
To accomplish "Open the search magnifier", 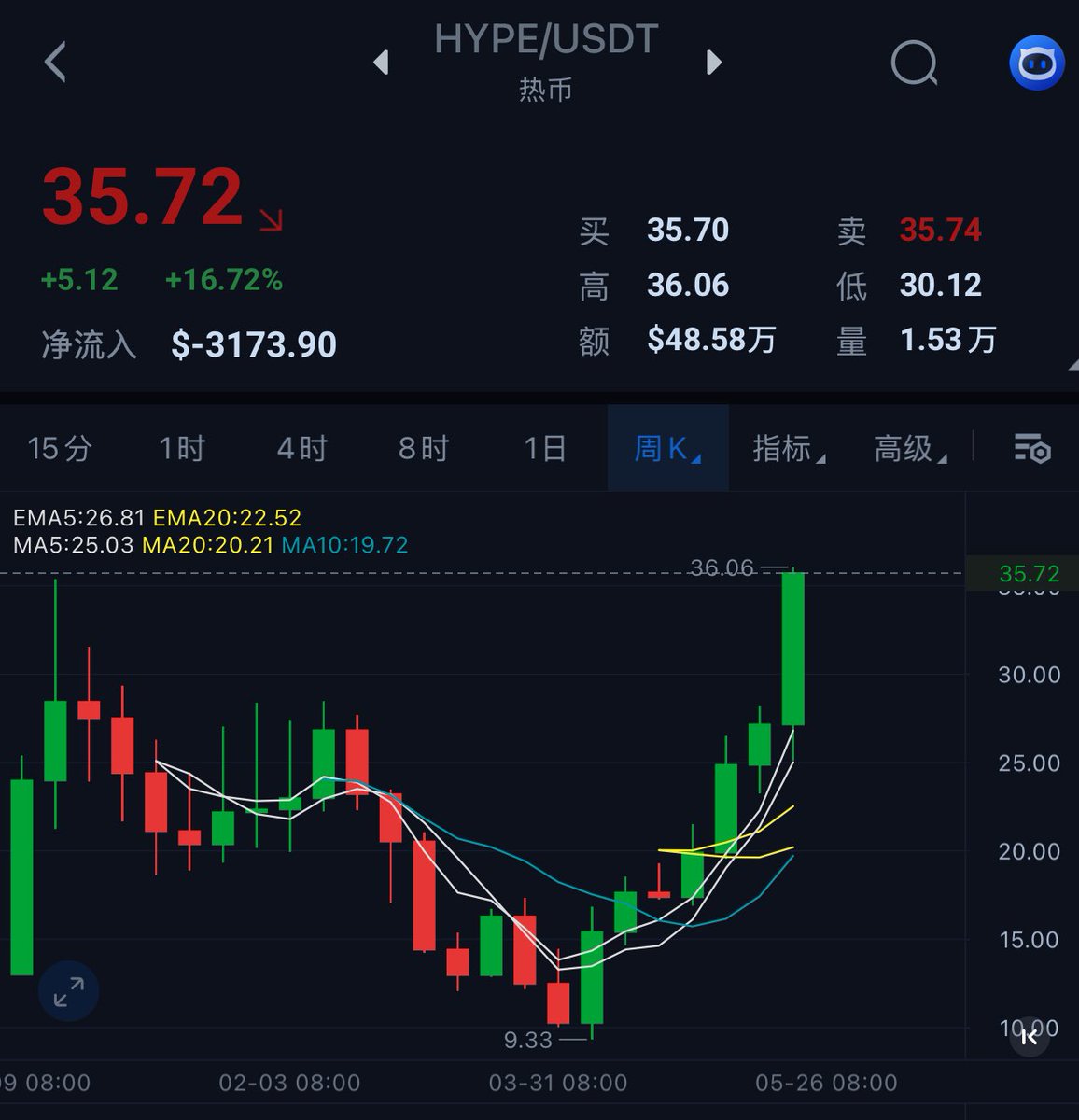I will (x=914, y=63).
